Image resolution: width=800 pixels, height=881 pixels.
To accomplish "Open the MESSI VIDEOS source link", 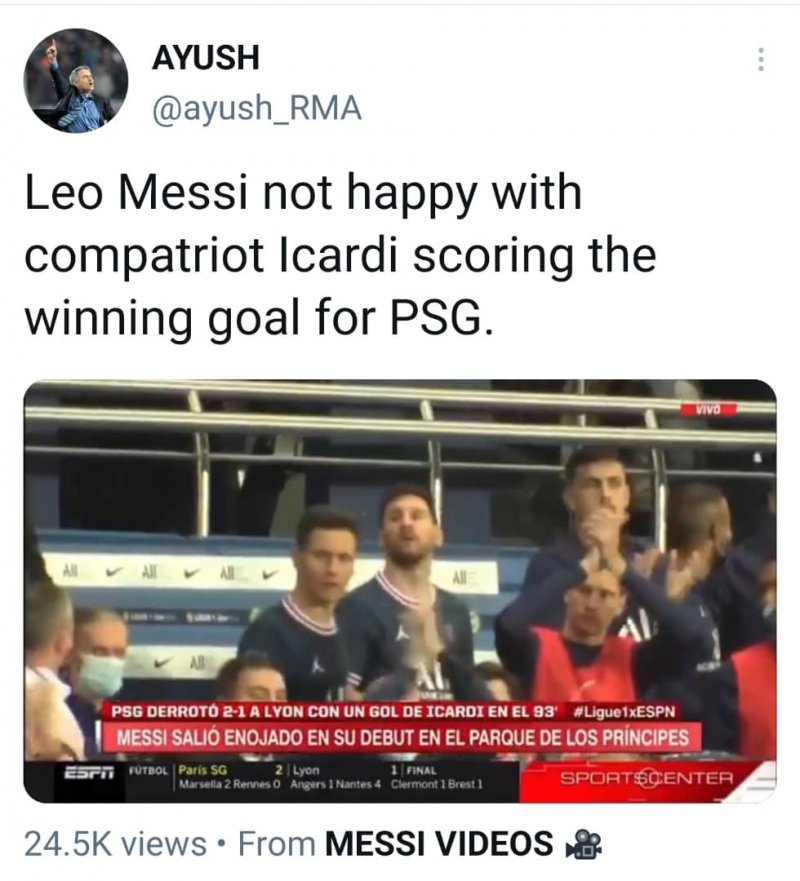I will click(x=439, y=844).
